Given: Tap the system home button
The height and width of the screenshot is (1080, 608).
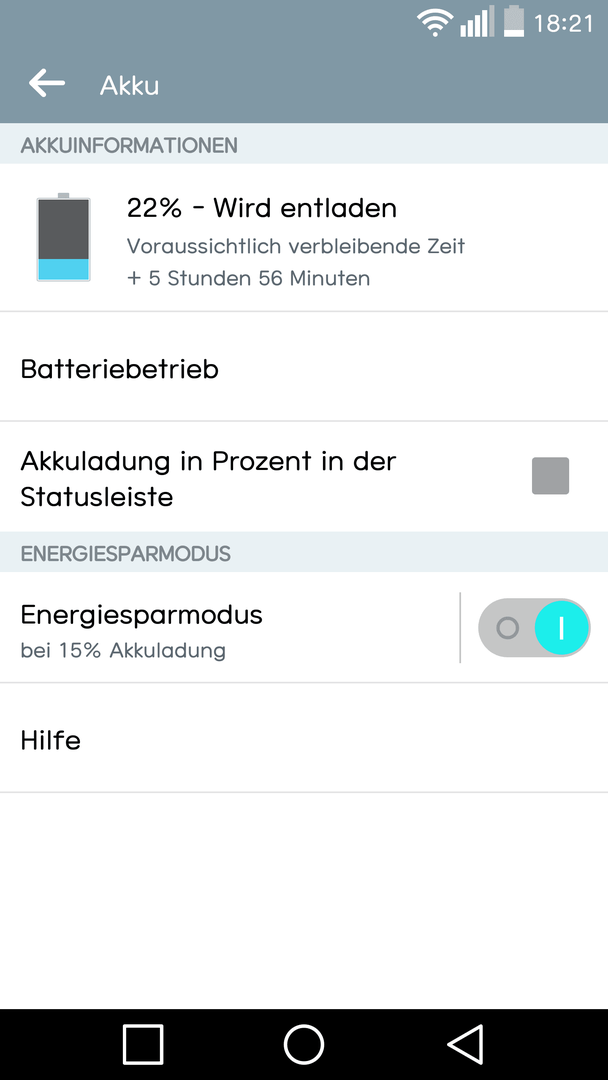Looking at the screenshot, I should click(x=304, y=1044).
